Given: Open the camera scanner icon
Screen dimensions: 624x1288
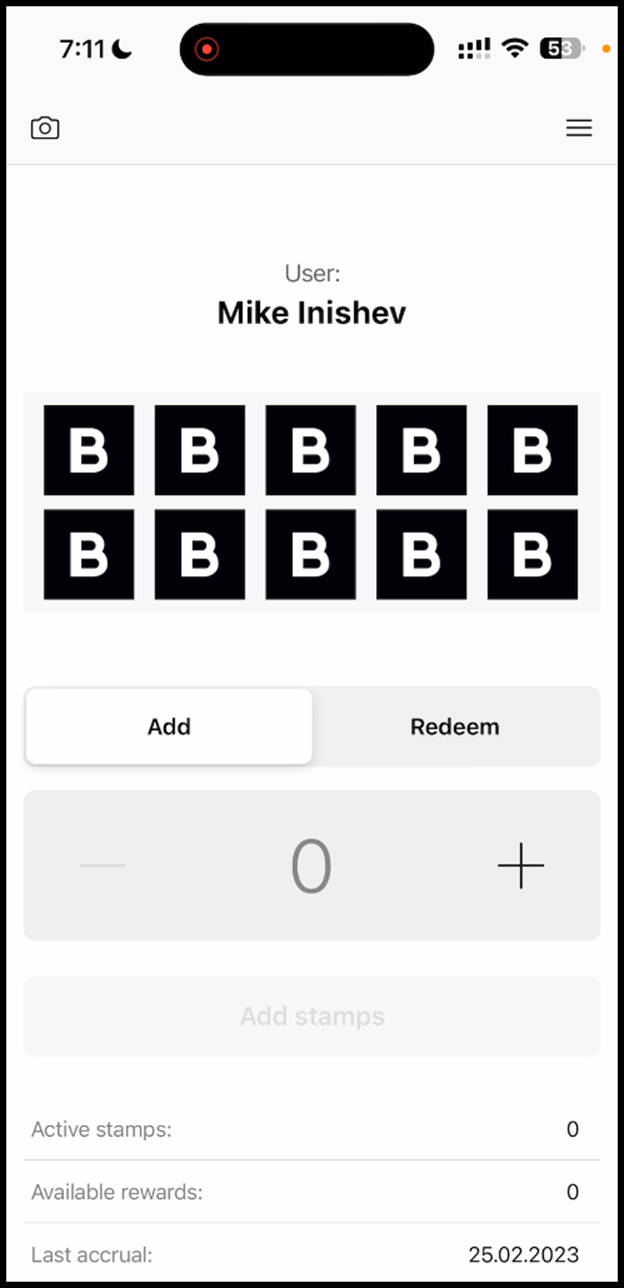Looking at the screenshot, I should [x=45, y=128].
